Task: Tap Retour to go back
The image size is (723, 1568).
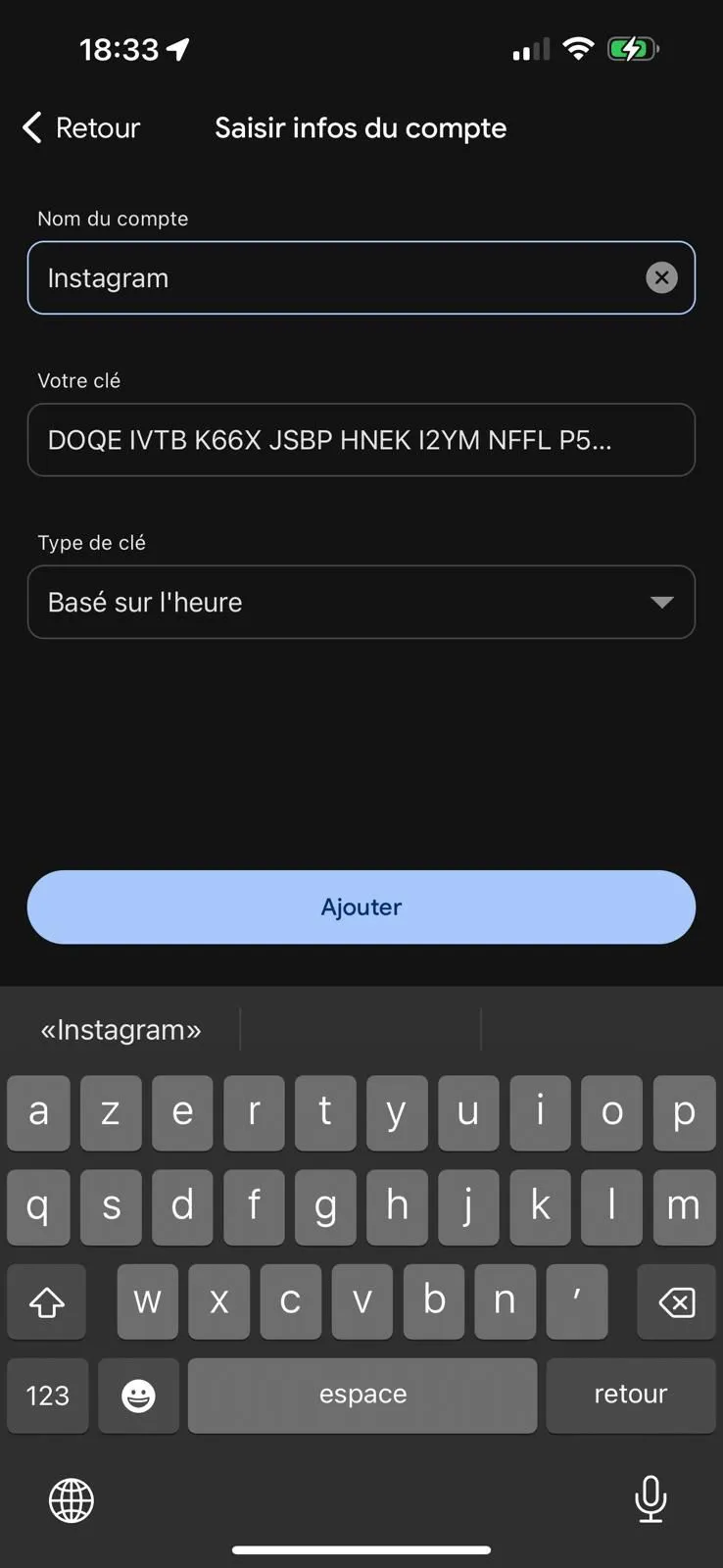Action: pos(98,127)
